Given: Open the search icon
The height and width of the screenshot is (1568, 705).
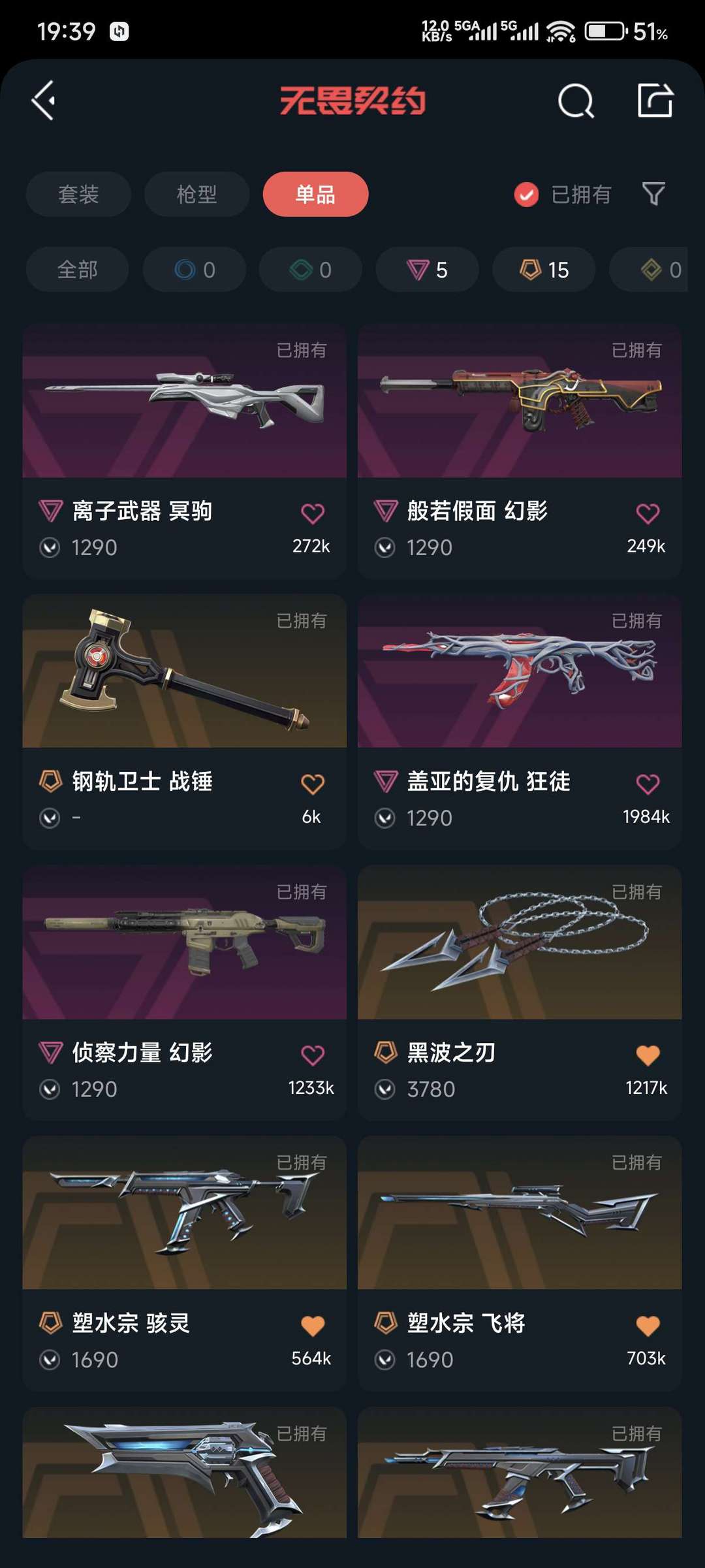Looking at the screenshot, I should (x=576, y=101).
